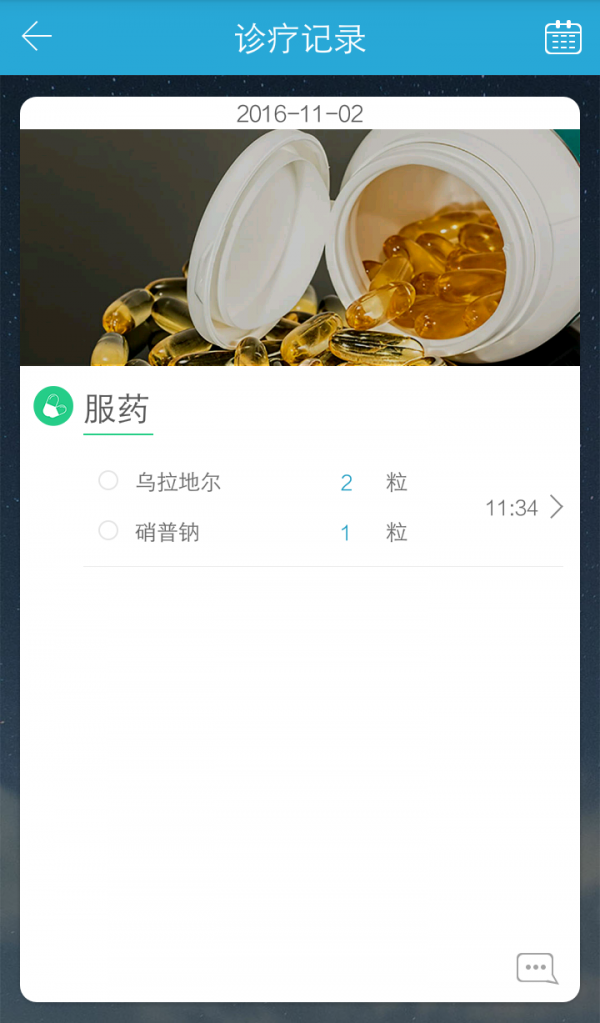Viewport: 600px width, 1023px height.
Task: Open the 11:34 medication record details
Action: [556, 507]
